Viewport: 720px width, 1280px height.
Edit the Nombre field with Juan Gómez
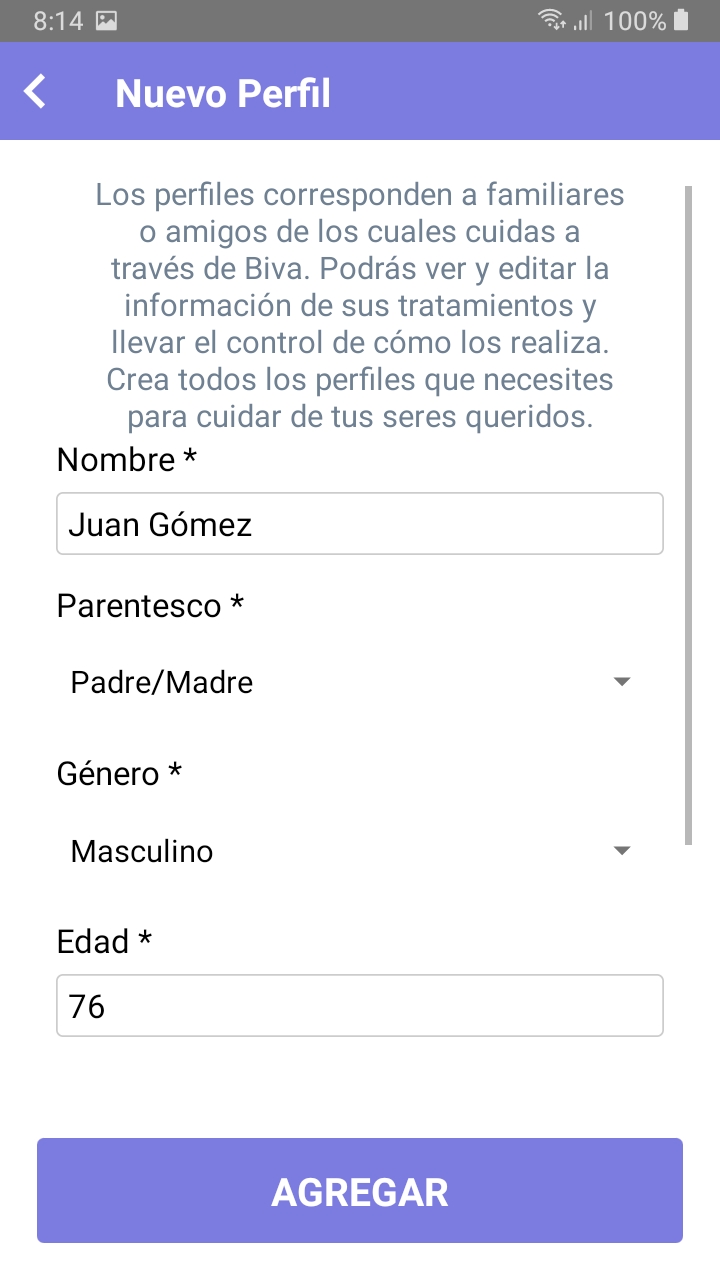(x=359, y=524)
